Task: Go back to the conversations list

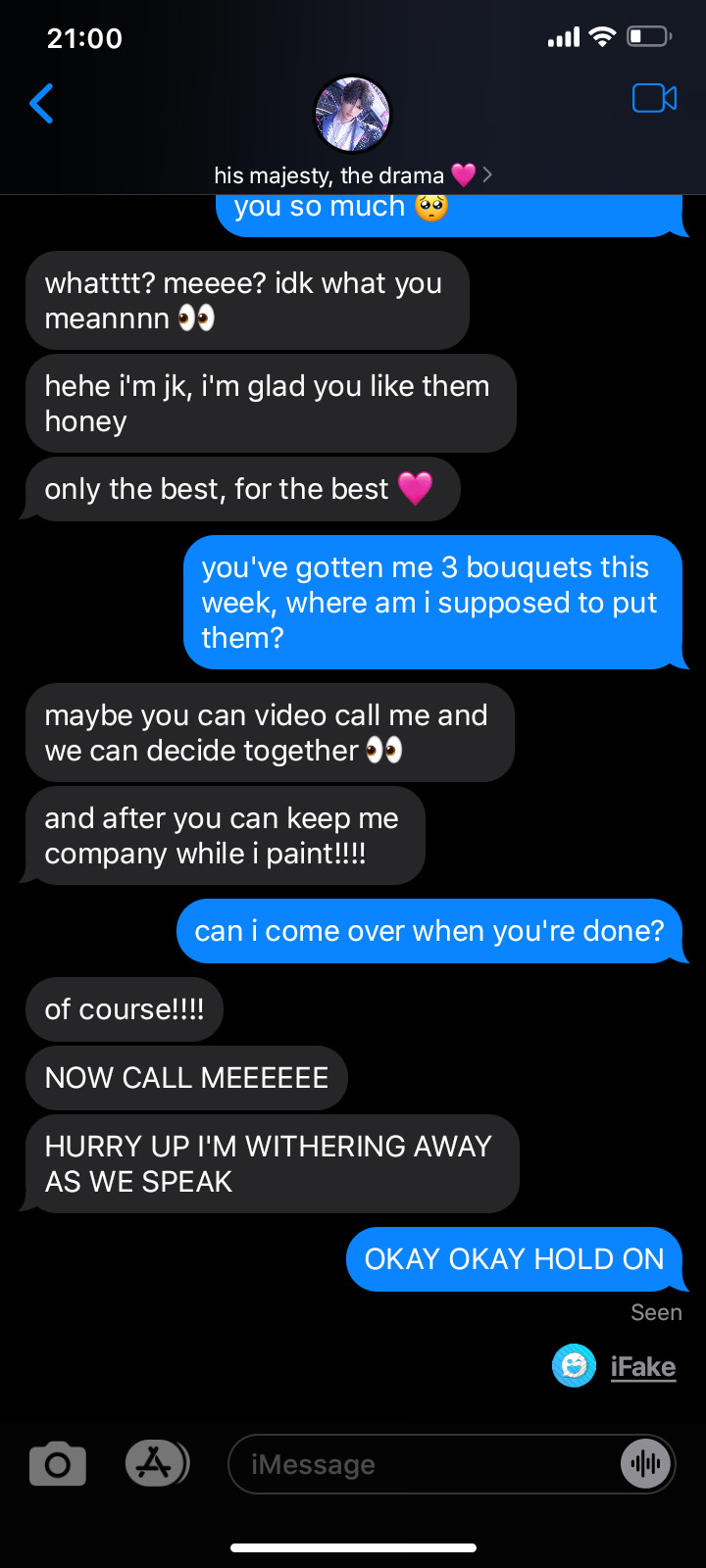Action: coord(41,104)
